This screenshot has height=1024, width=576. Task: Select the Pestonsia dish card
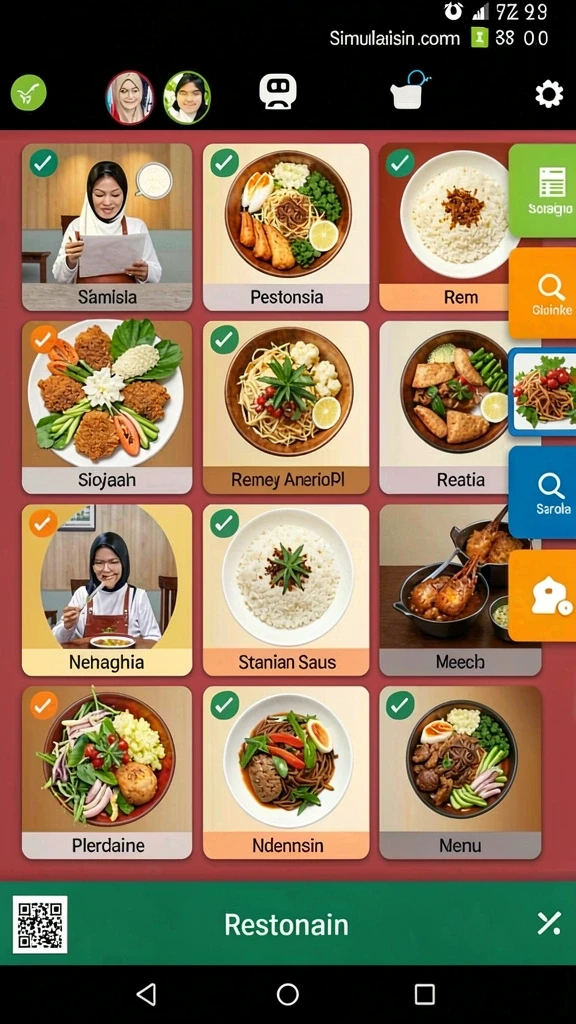[x=286, y=227]
